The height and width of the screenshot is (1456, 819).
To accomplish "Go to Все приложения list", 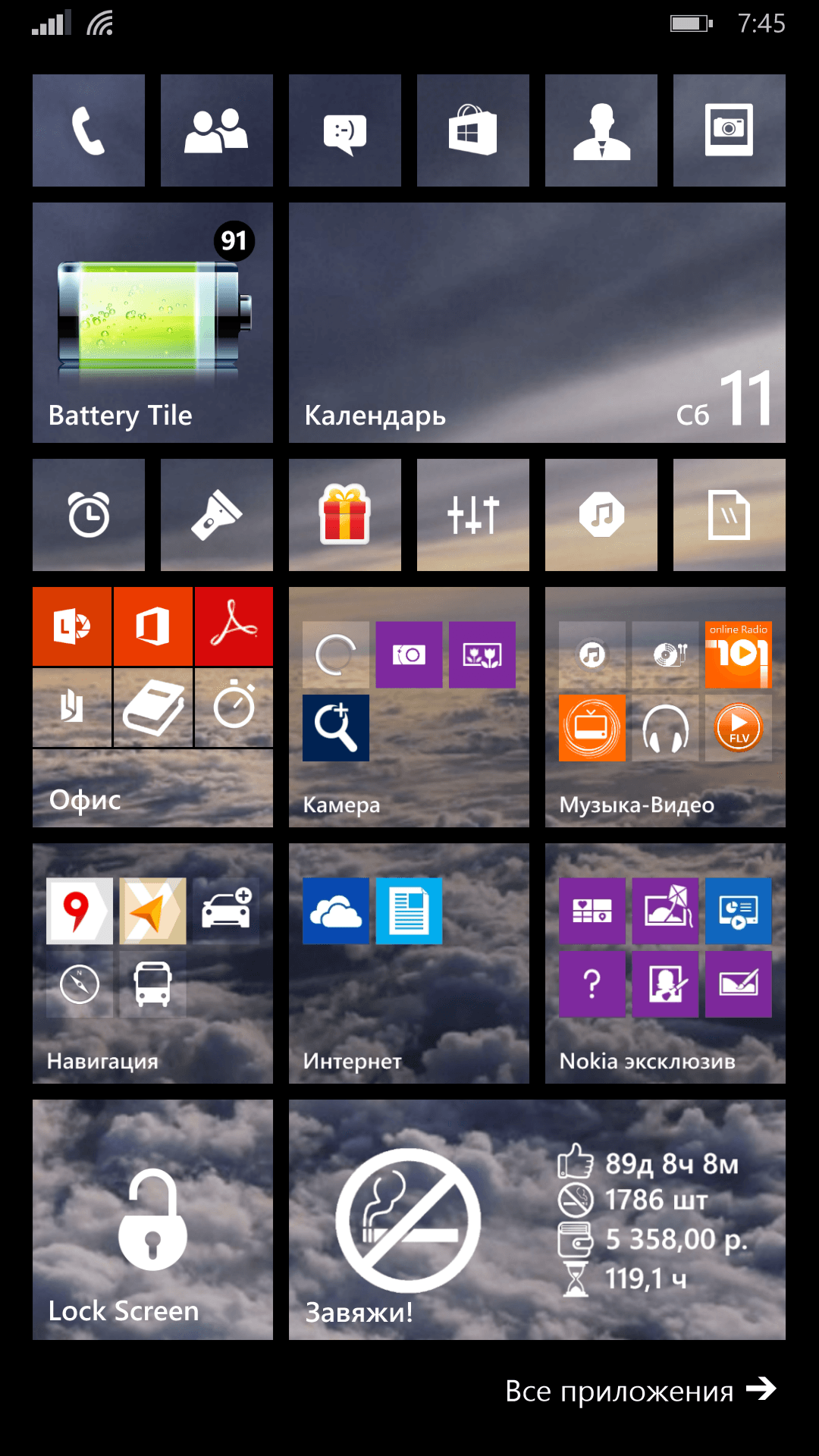I will tap(641, 1391).
